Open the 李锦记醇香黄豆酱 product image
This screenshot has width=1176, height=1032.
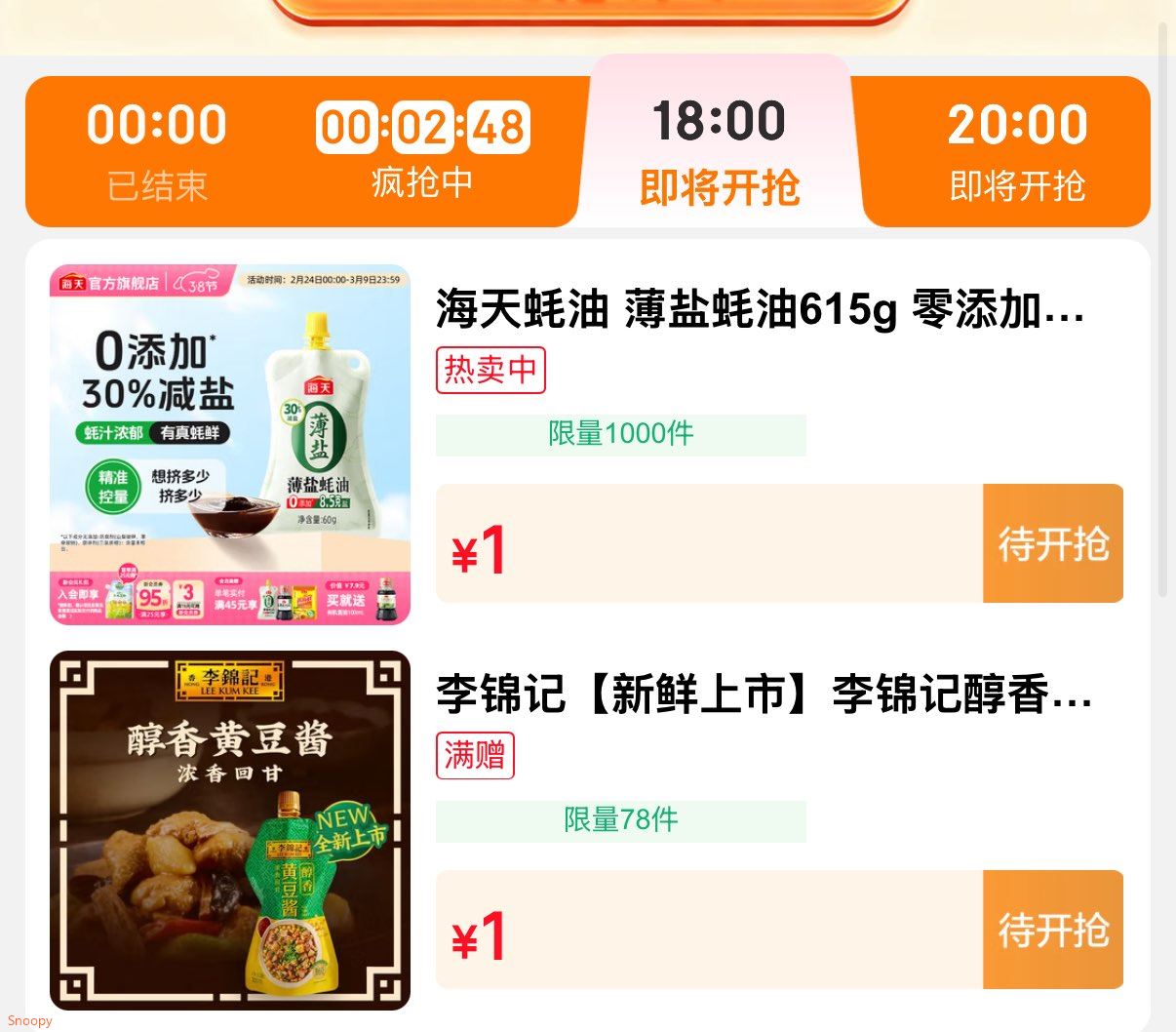(230, 830)
